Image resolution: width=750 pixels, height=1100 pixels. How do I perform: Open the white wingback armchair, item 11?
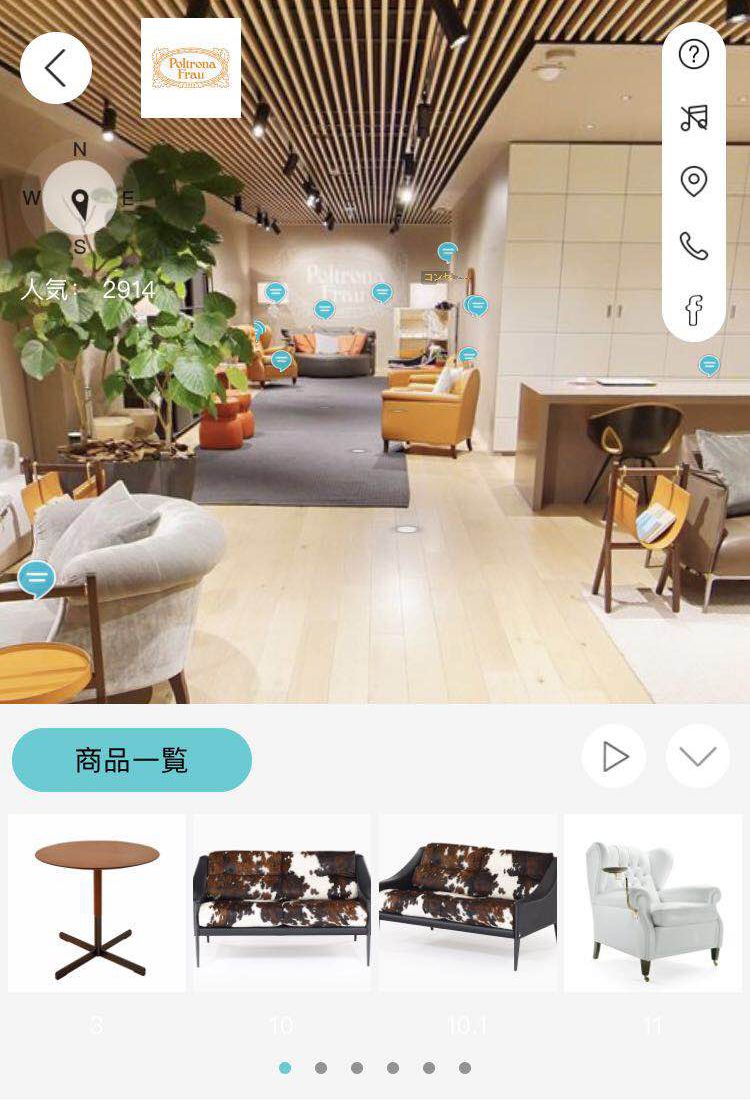click(653, 903)
